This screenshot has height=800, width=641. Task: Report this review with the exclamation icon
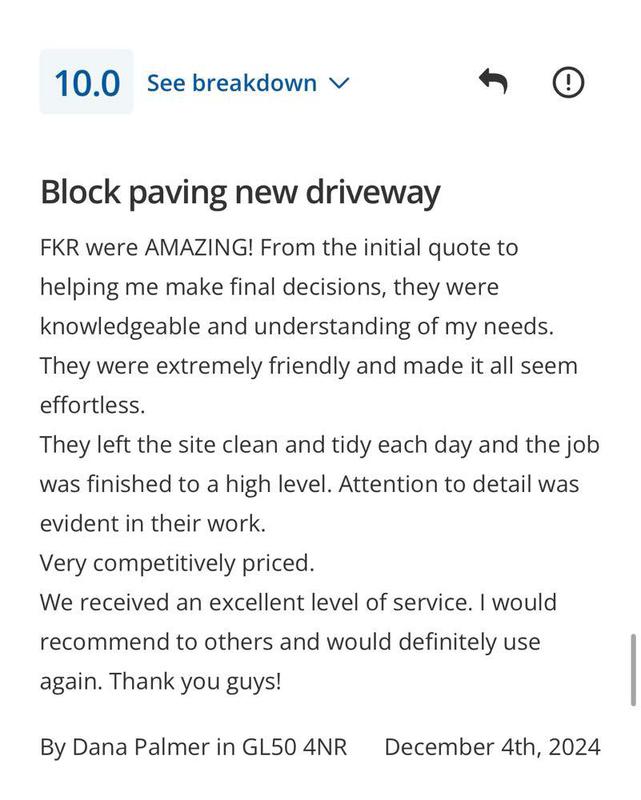(568, 83)
